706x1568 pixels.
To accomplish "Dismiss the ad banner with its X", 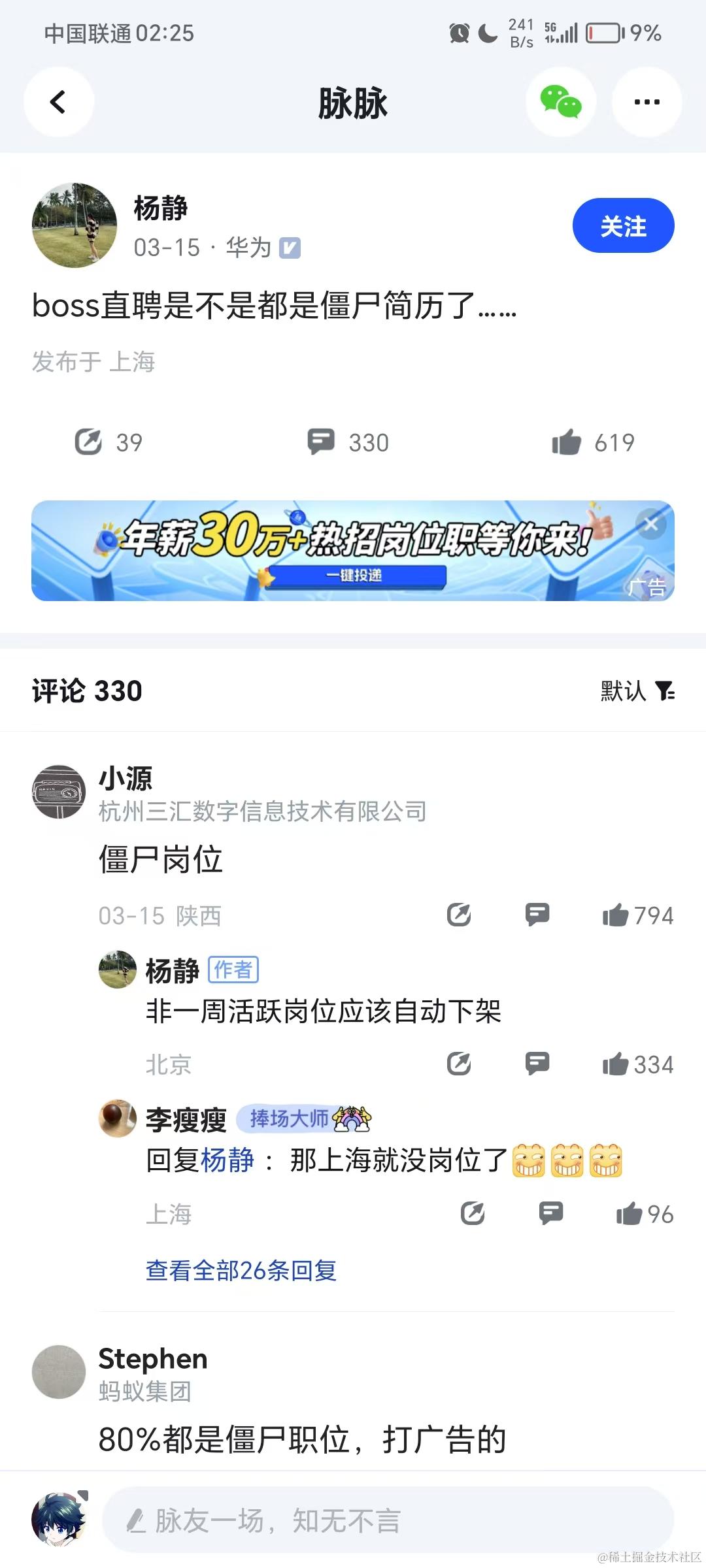I will click(x=651, y=524).
